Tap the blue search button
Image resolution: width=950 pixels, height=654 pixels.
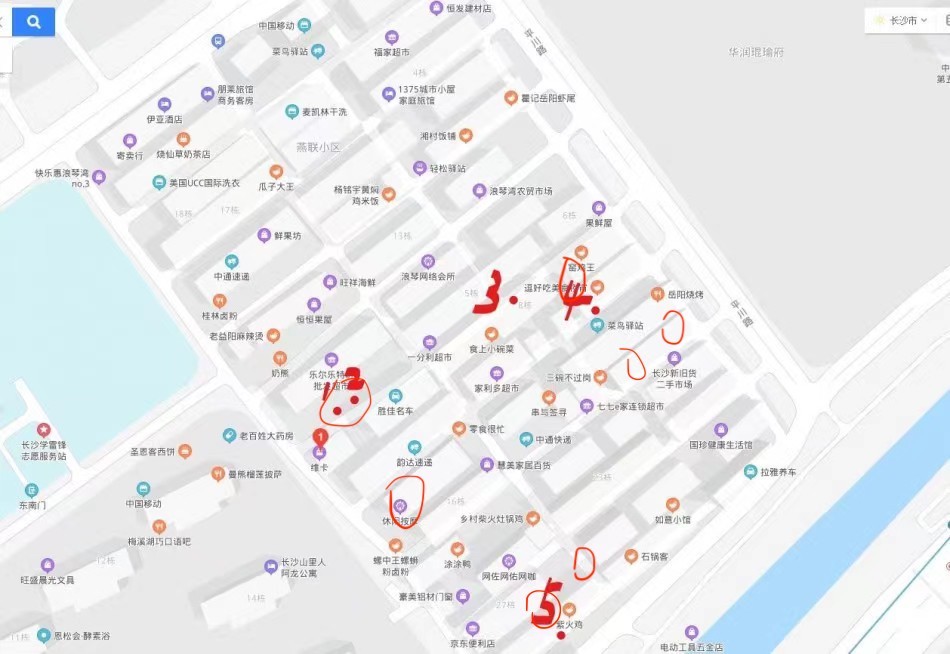point(34,21)
